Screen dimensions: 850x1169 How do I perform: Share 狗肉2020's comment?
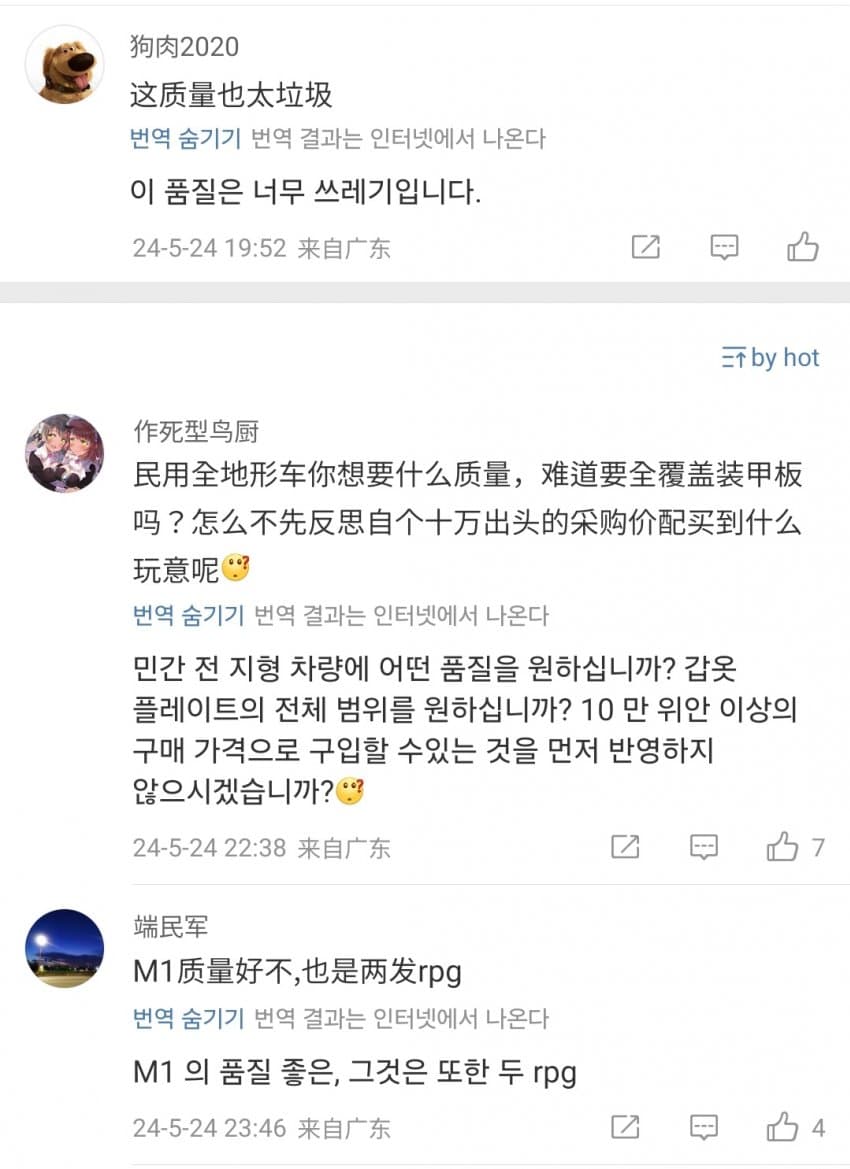click(x=646, y=247)
